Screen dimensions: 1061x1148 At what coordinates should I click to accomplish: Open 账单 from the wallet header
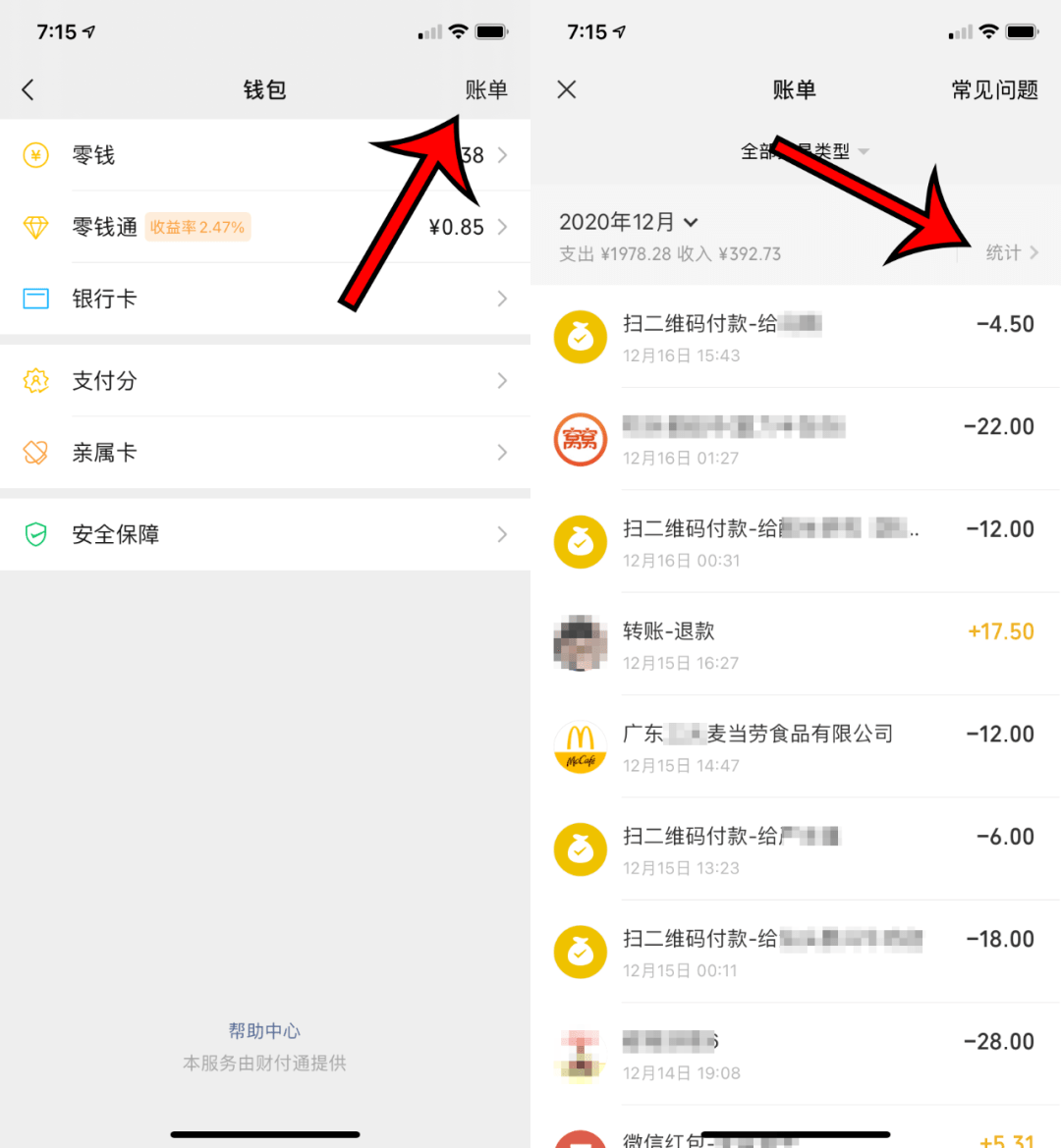pos(485,90)
